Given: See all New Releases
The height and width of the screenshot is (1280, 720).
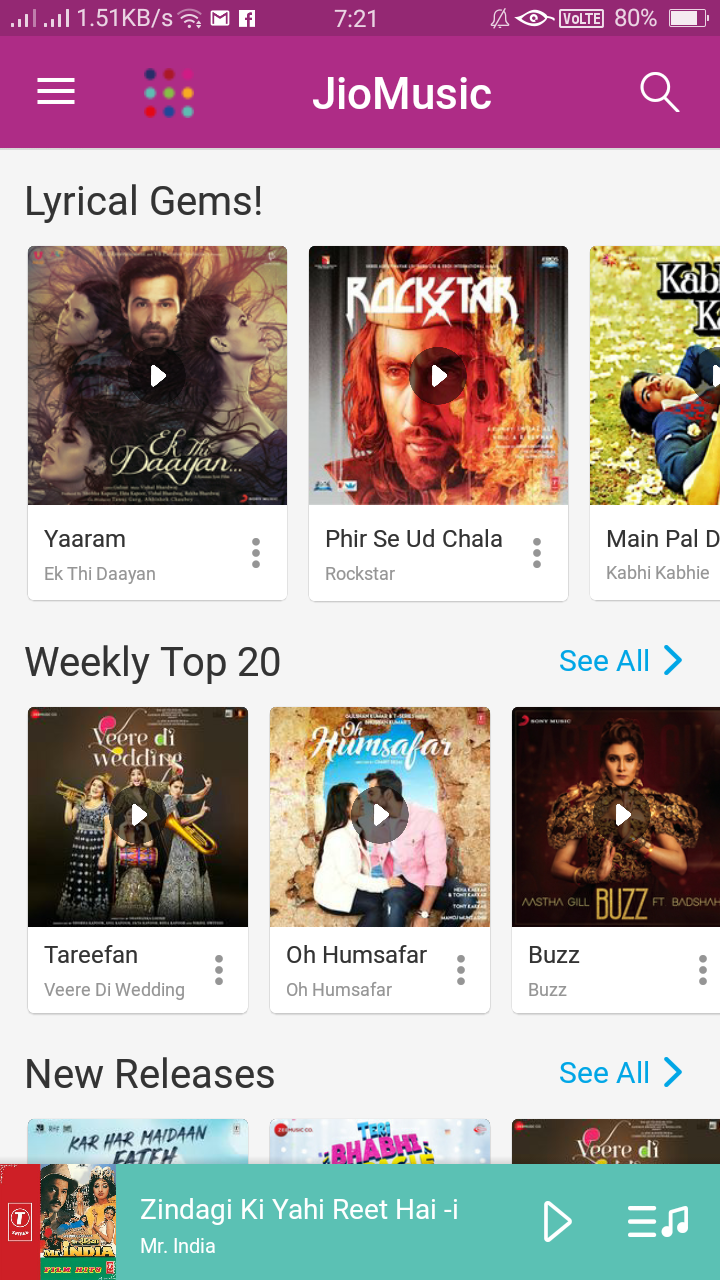Looking at the screenshot, I should pos(620,1073).
